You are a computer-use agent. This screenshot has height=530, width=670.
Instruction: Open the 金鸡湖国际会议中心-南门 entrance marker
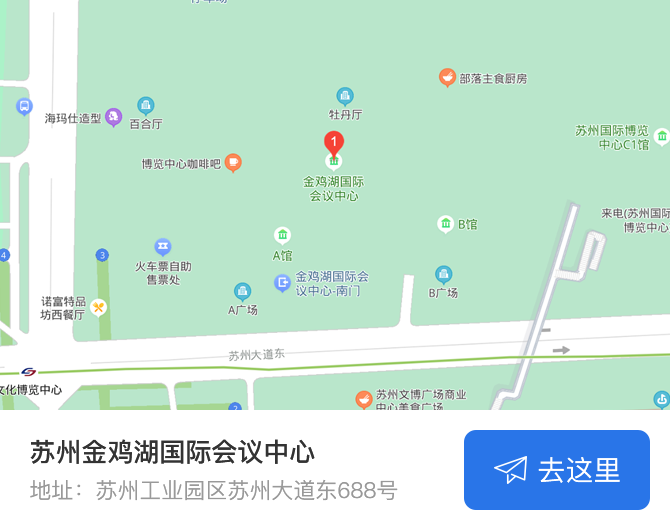tap(283, 283)
